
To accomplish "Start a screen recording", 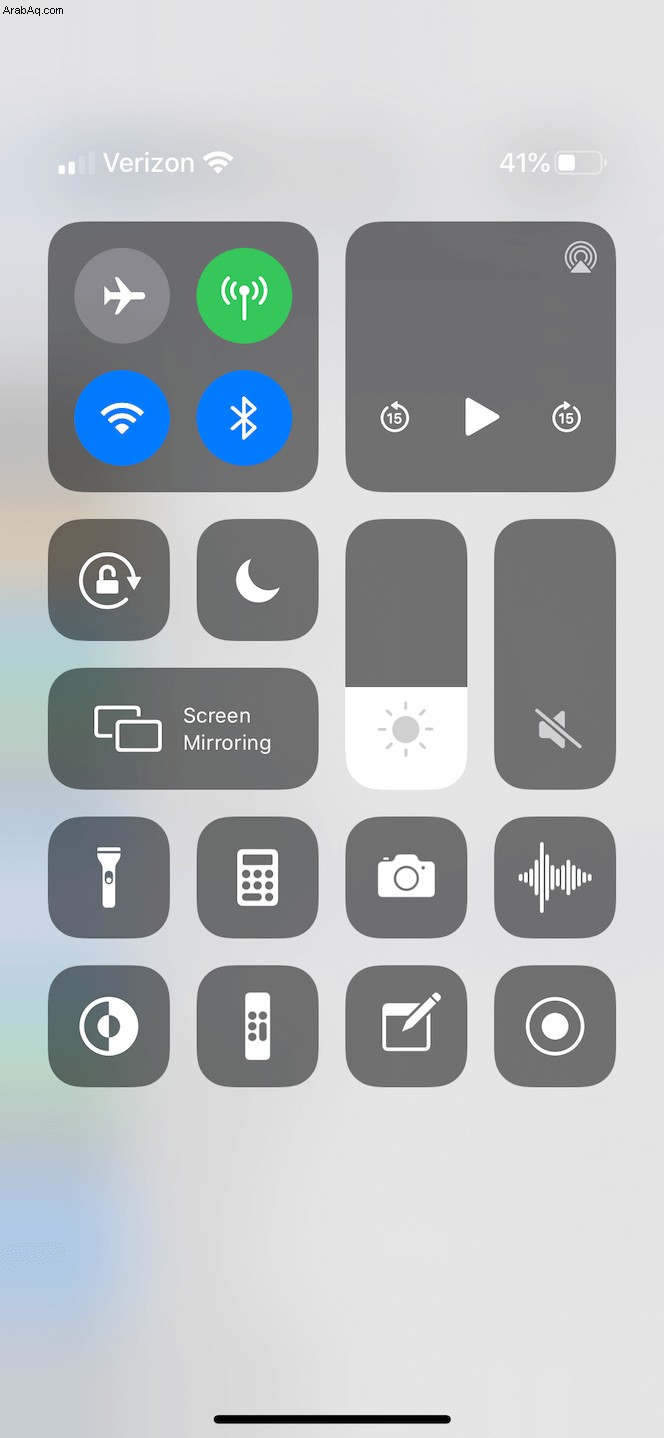I will click(x=555, y=1026).
